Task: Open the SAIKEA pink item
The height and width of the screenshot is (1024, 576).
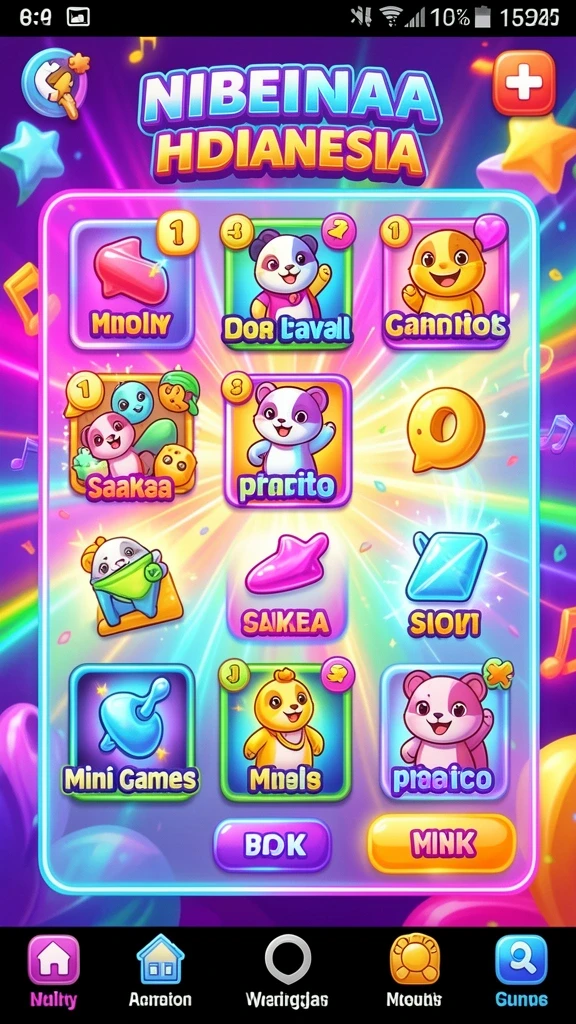Action: (287, 586)
